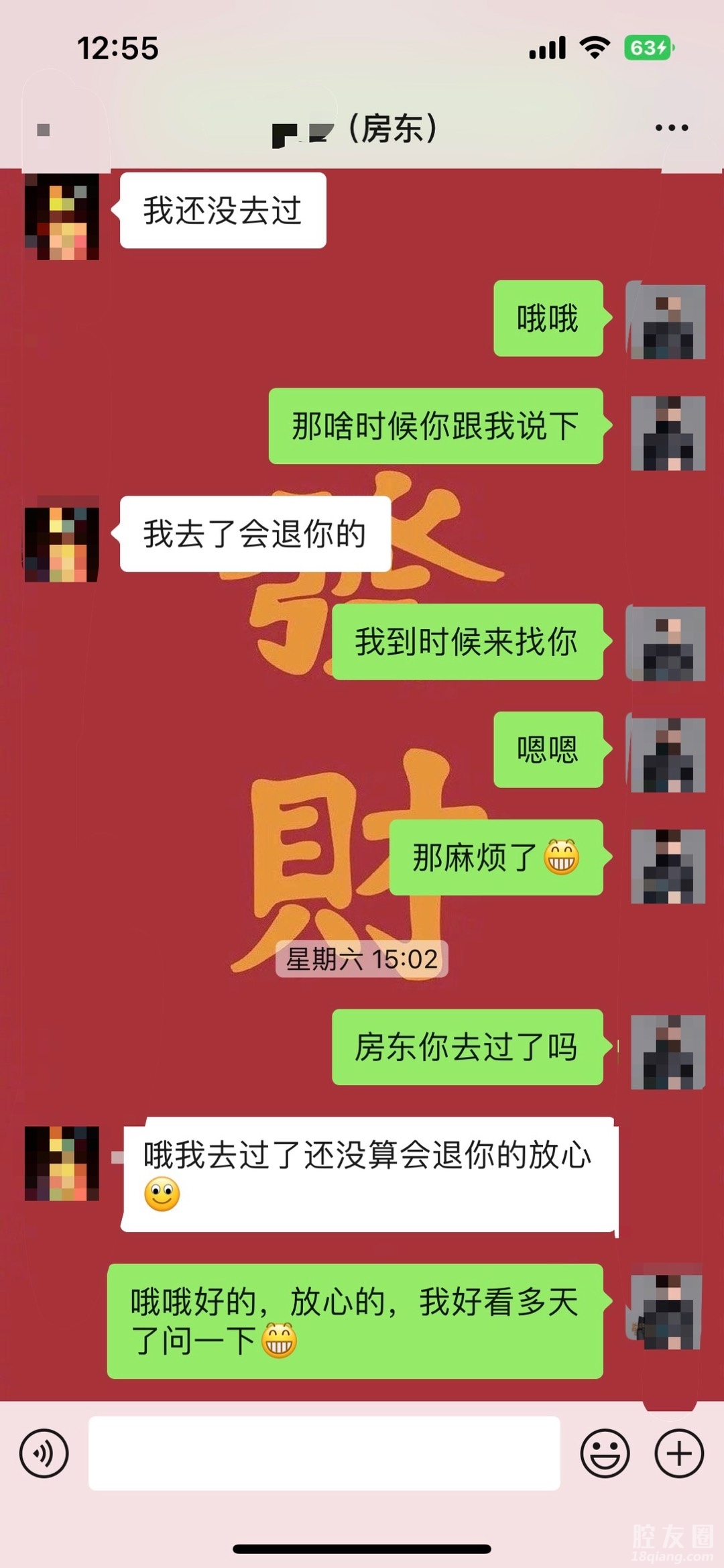
Task: Open the chat overflow menu
Action: (x=671, y=127)
